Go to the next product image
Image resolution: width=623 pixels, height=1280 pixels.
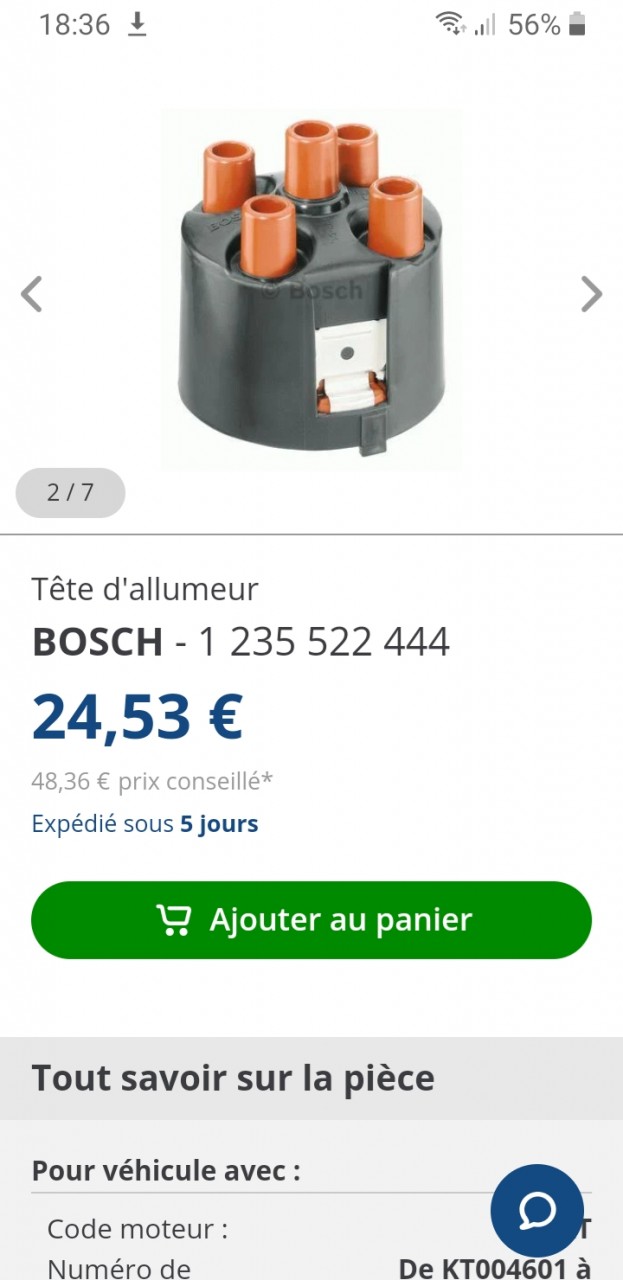pos(591,295)
